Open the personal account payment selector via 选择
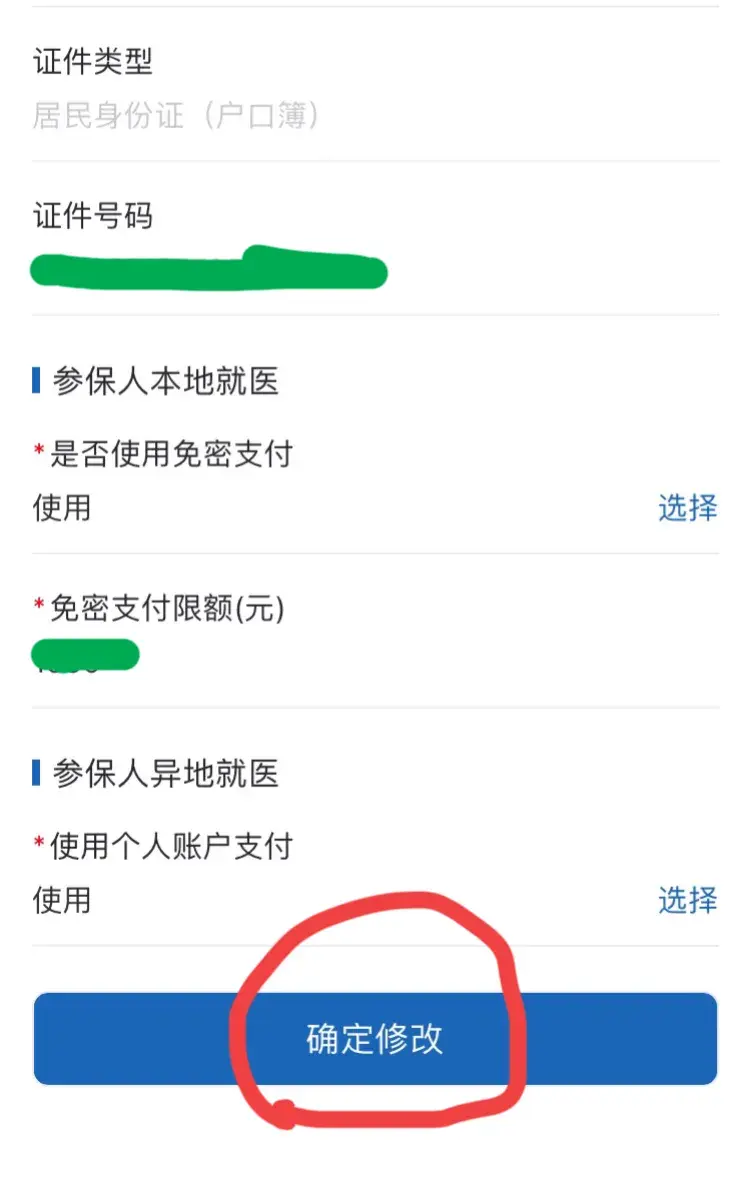The height and width of the screenshot is (1202, 749). click(x=688, y=901)
